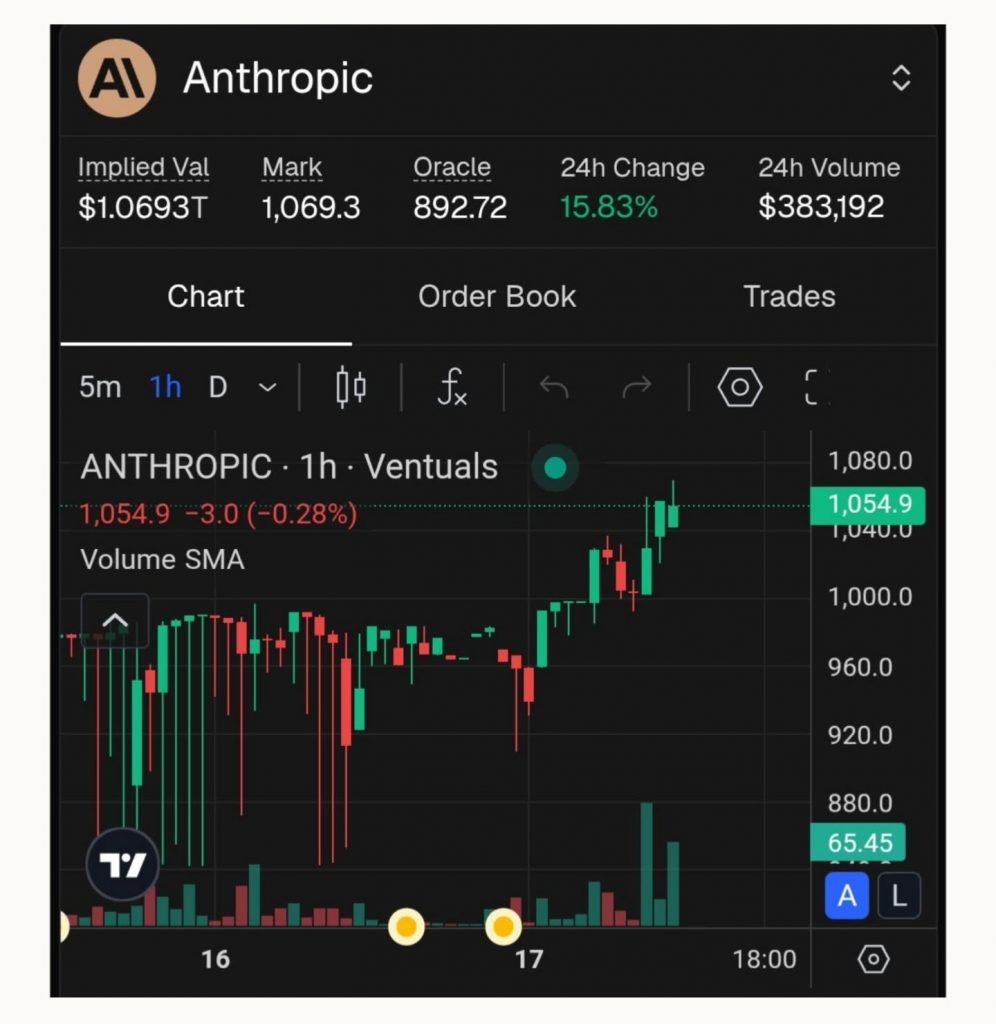This screenshot has height=1024, width=996.
Task: Open the hexagon chart settings
Action: point(740,387)
